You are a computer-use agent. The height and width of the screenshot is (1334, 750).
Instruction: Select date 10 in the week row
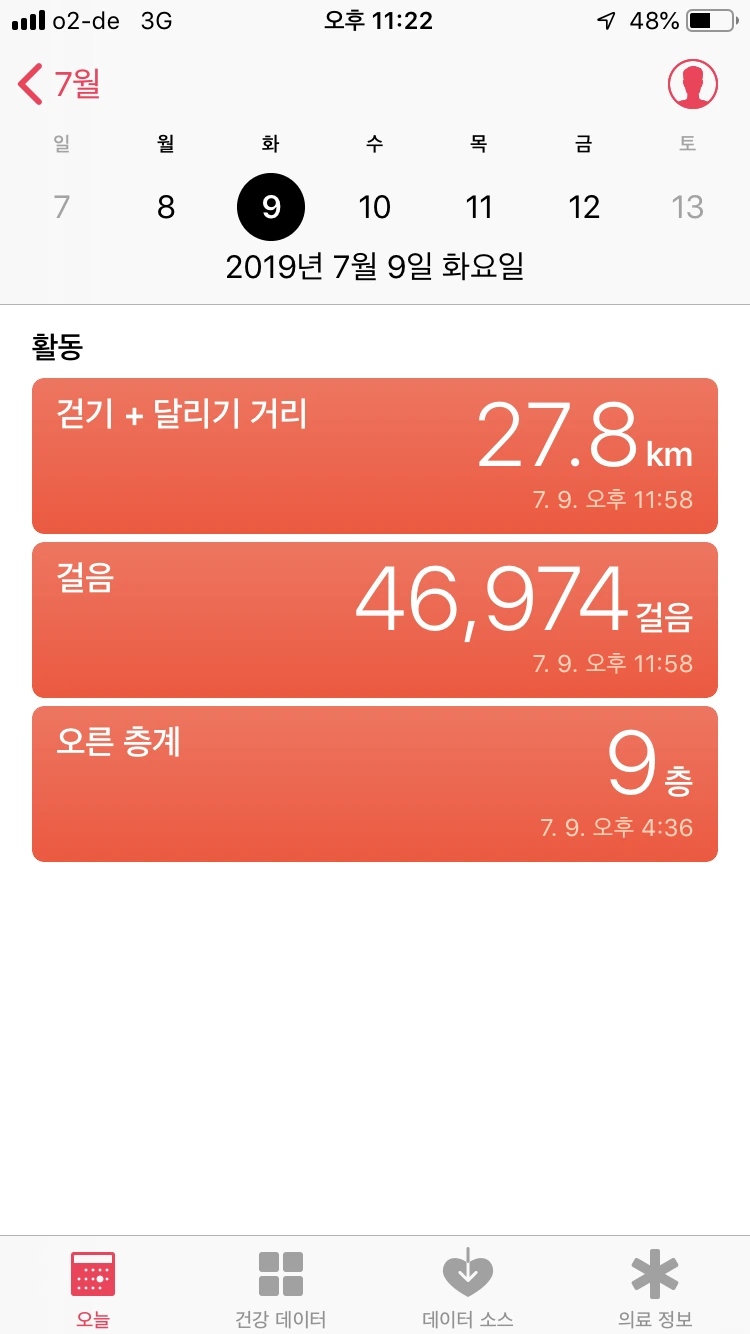375,207
